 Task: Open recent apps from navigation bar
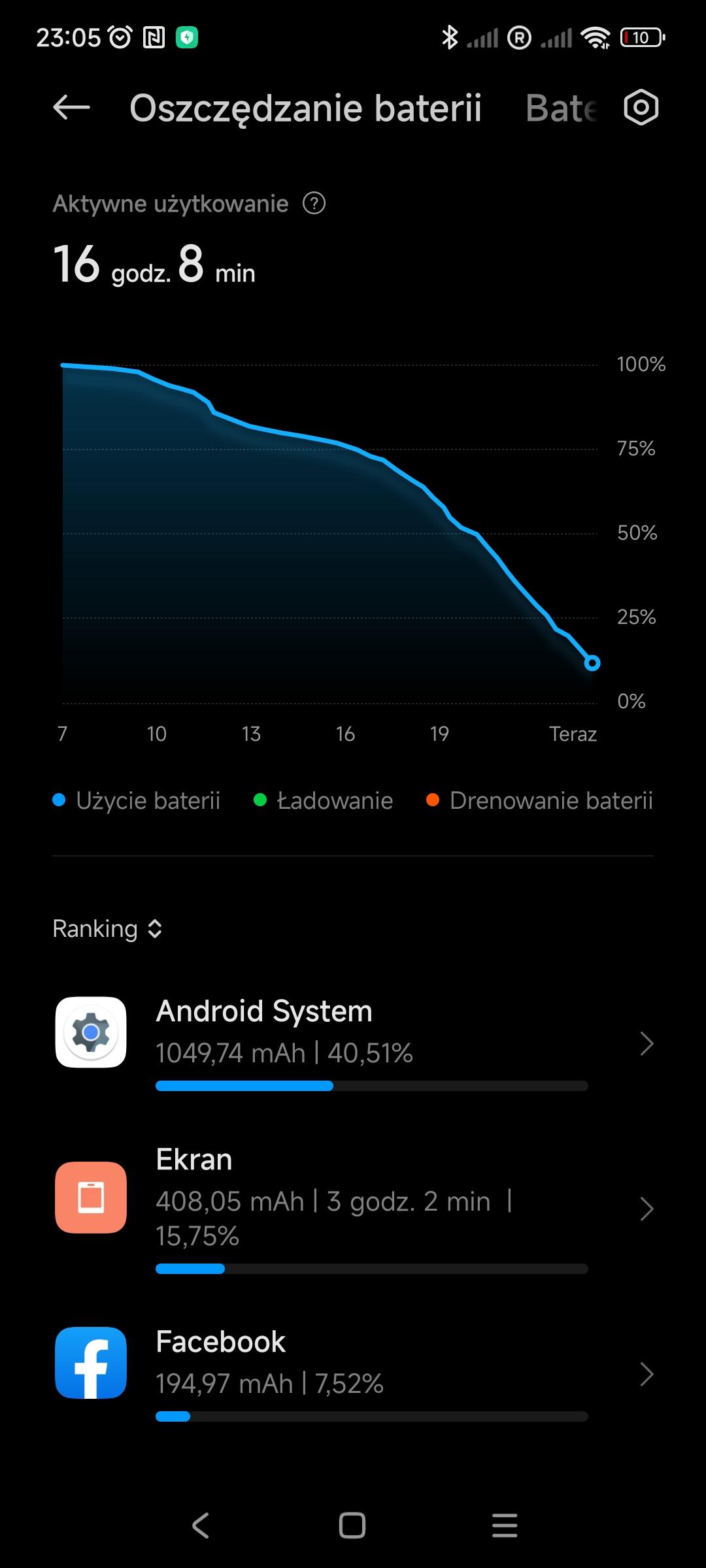[505, 1526]
